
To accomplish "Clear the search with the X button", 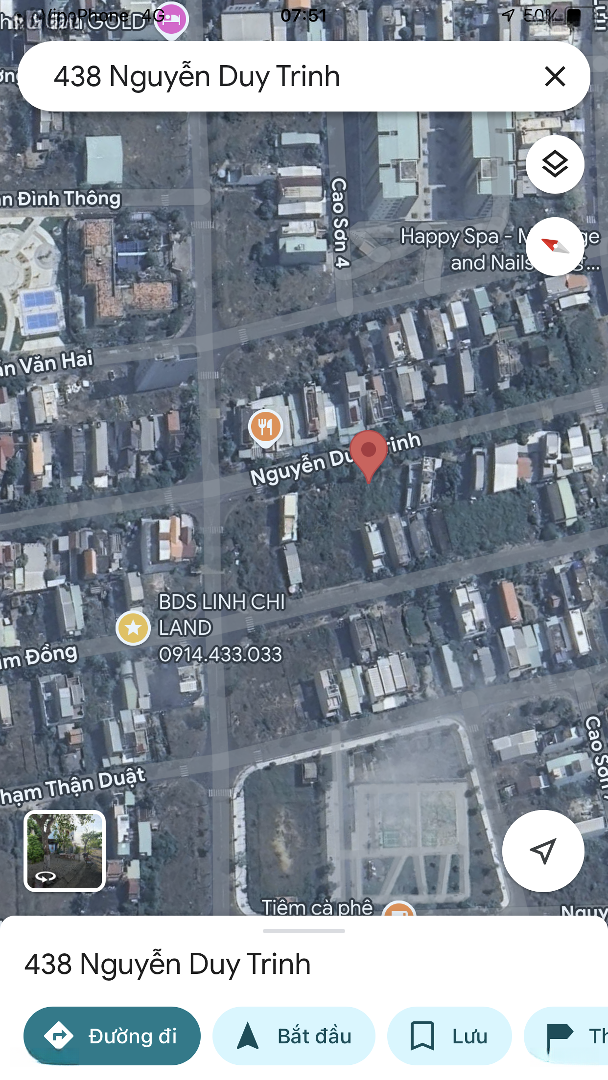I will click(555, 76).
